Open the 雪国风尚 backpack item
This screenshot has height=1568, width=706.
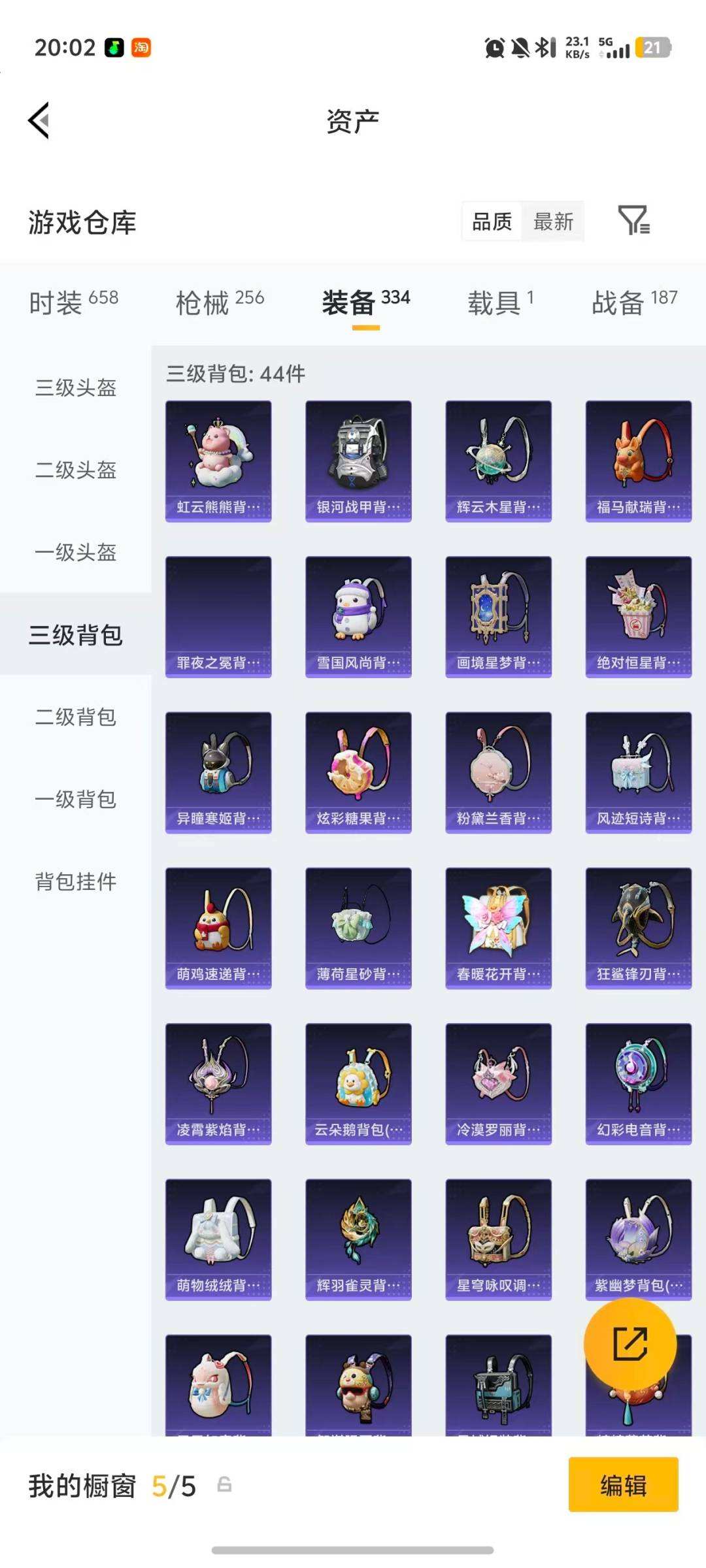(358, 616)
